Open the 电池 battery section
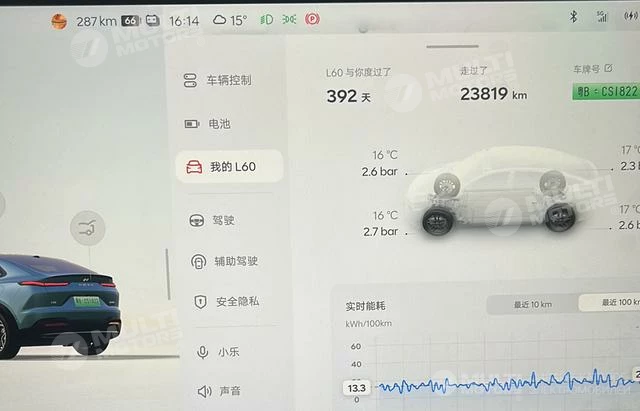 [218, 124]
